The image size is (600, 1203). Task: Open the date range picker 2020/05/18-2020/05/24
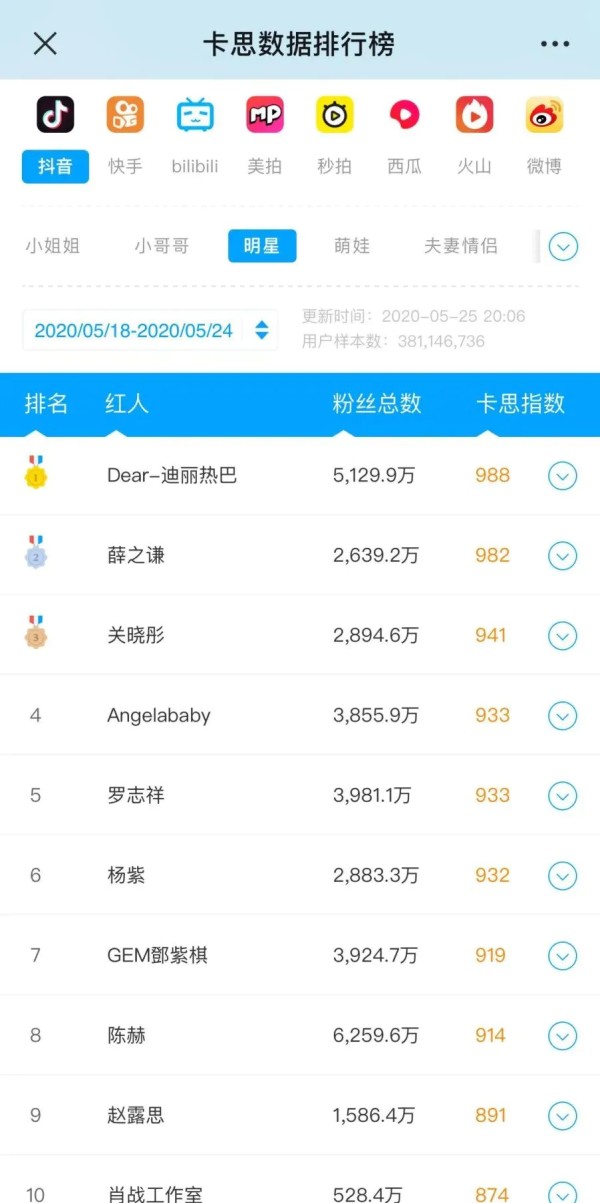(x=150, y=330)
